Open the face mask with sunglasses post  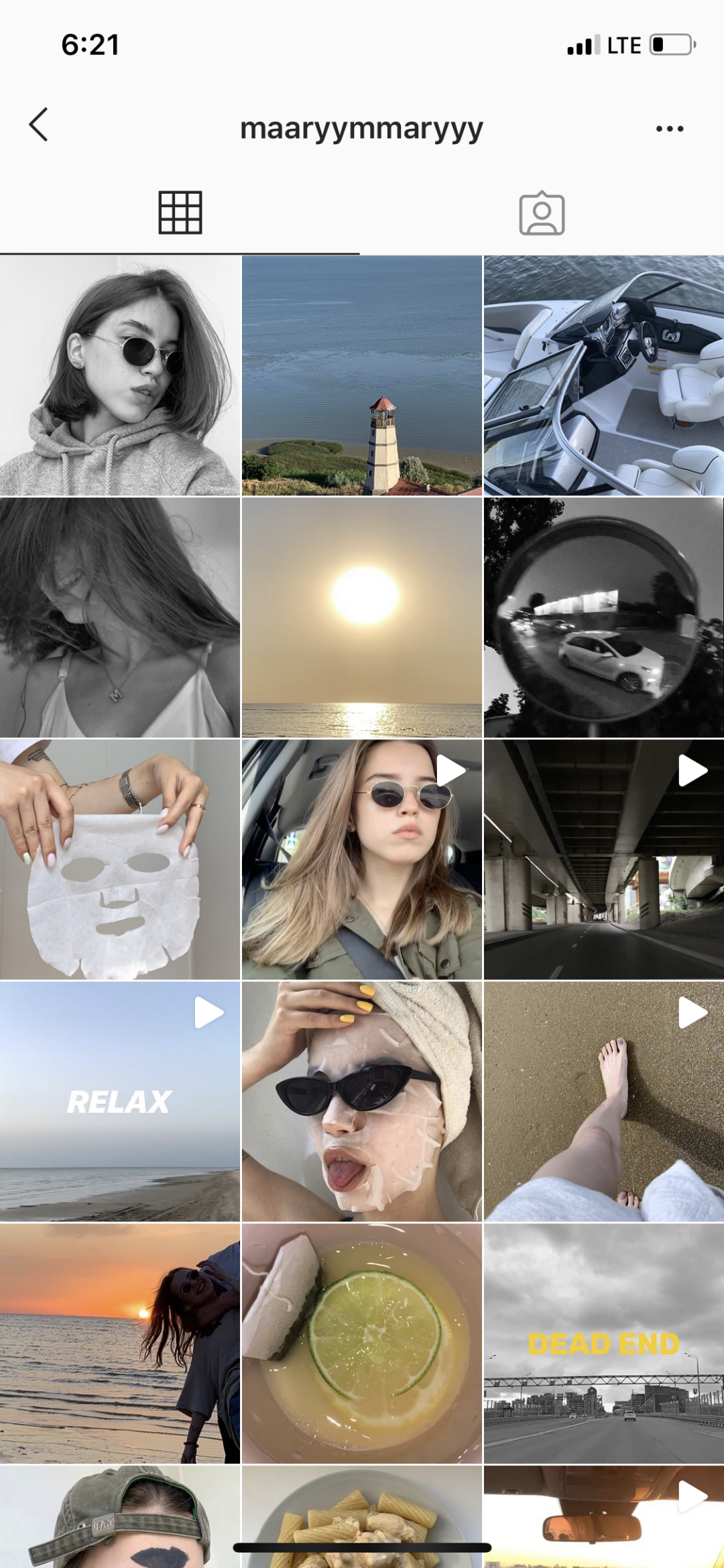tap(362, 1101)
